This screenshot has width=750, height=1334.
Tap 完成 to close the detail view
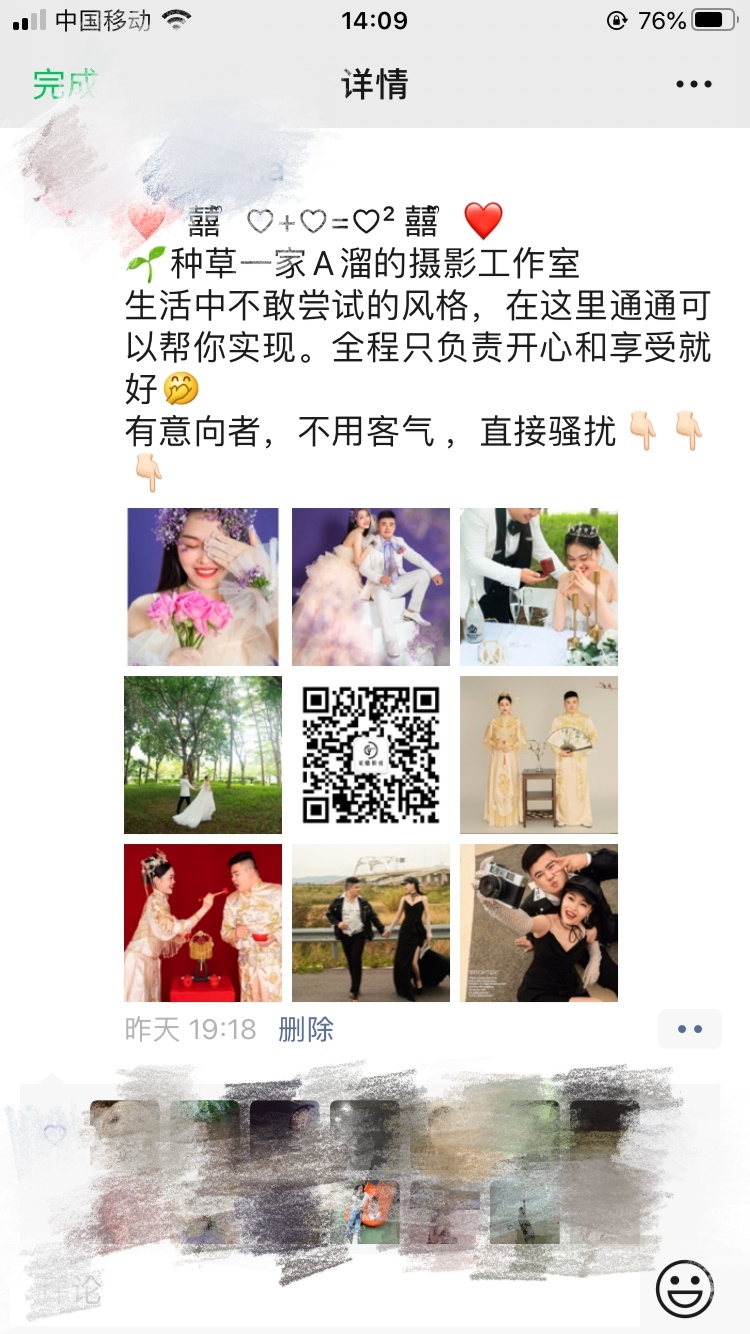coord(65,85)
